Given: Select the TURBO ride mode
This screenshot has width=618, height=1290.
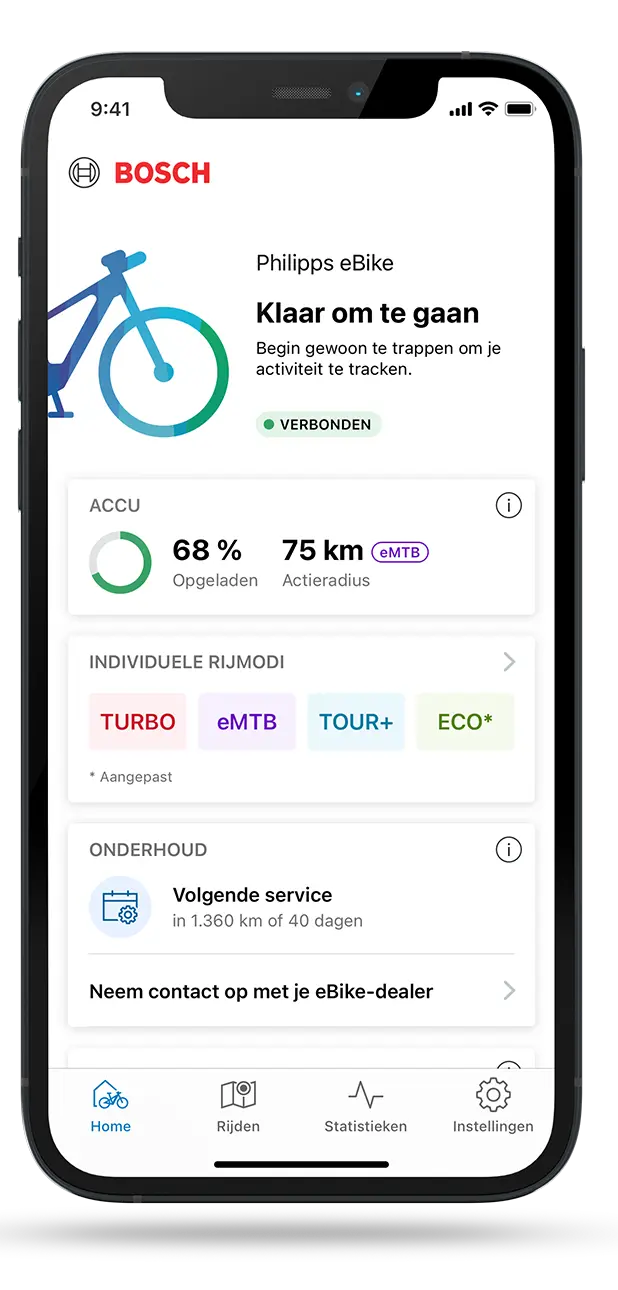Looking at the screenshot, I should pyautogui.click(x=138, y=722).
